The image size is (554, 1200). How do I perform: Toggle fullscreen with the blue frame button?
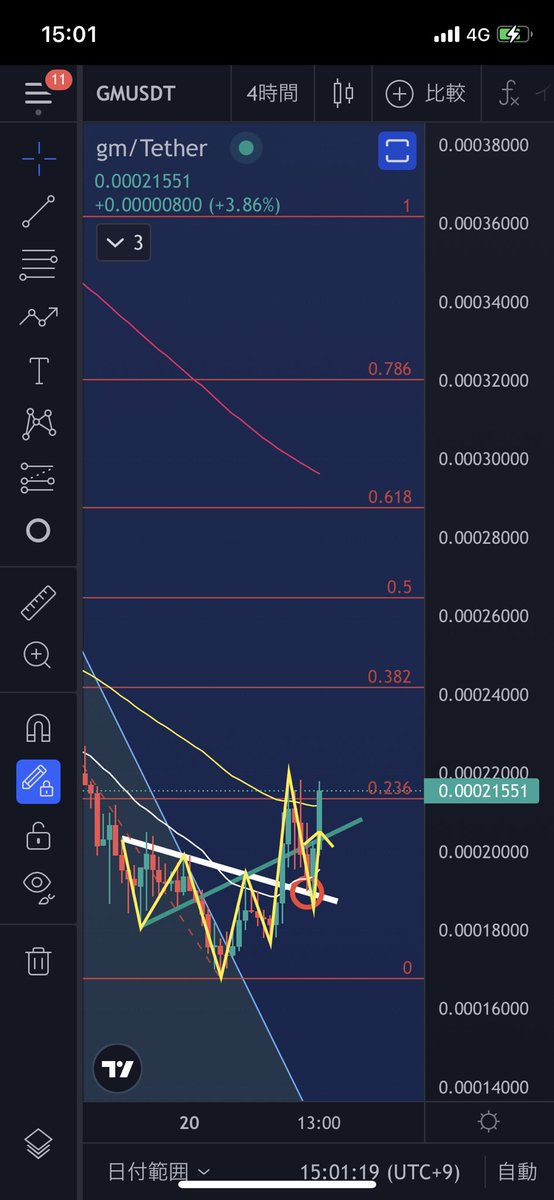click(397, 151)
